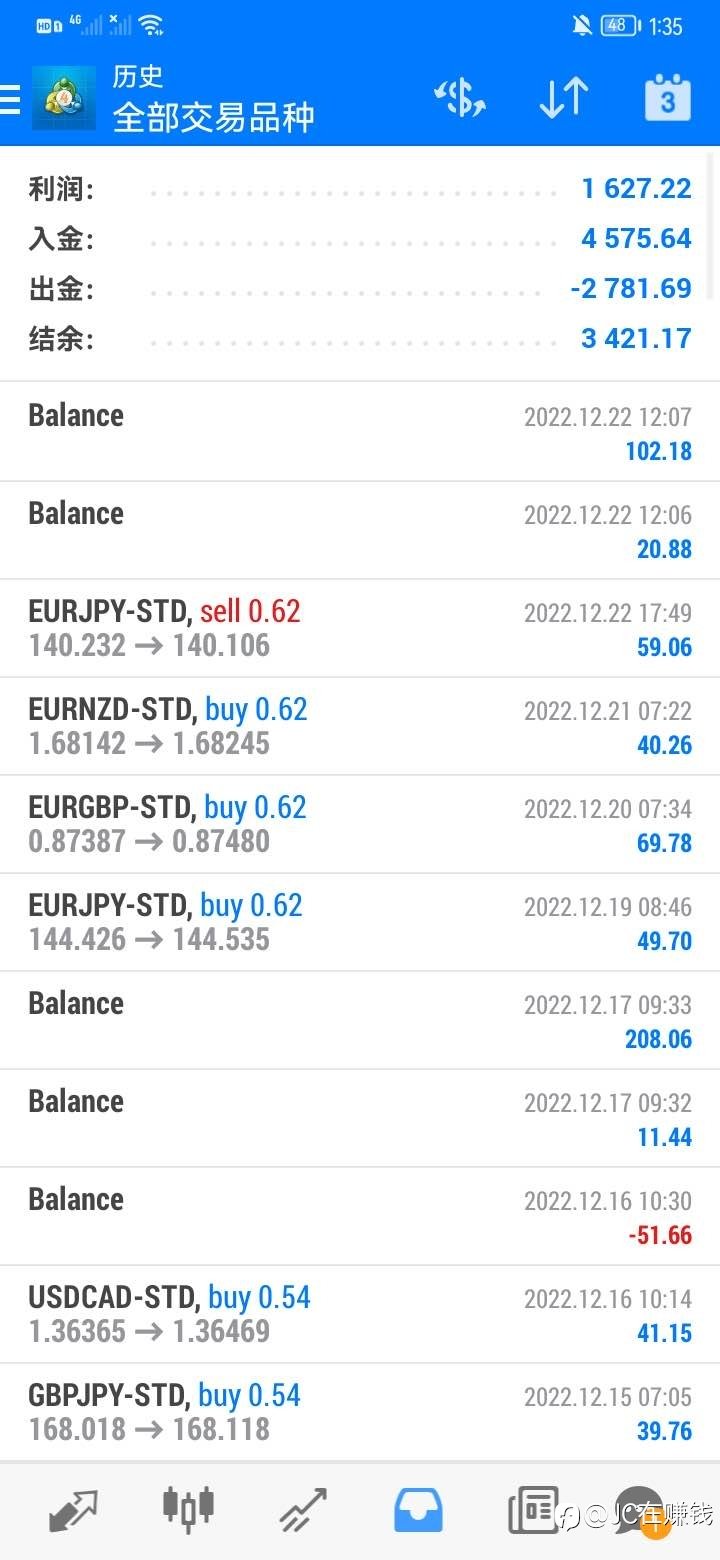Viewport: 720px width, 1560px height.
Task: Open the calendar date range picker
Action: tap(667, 98)
